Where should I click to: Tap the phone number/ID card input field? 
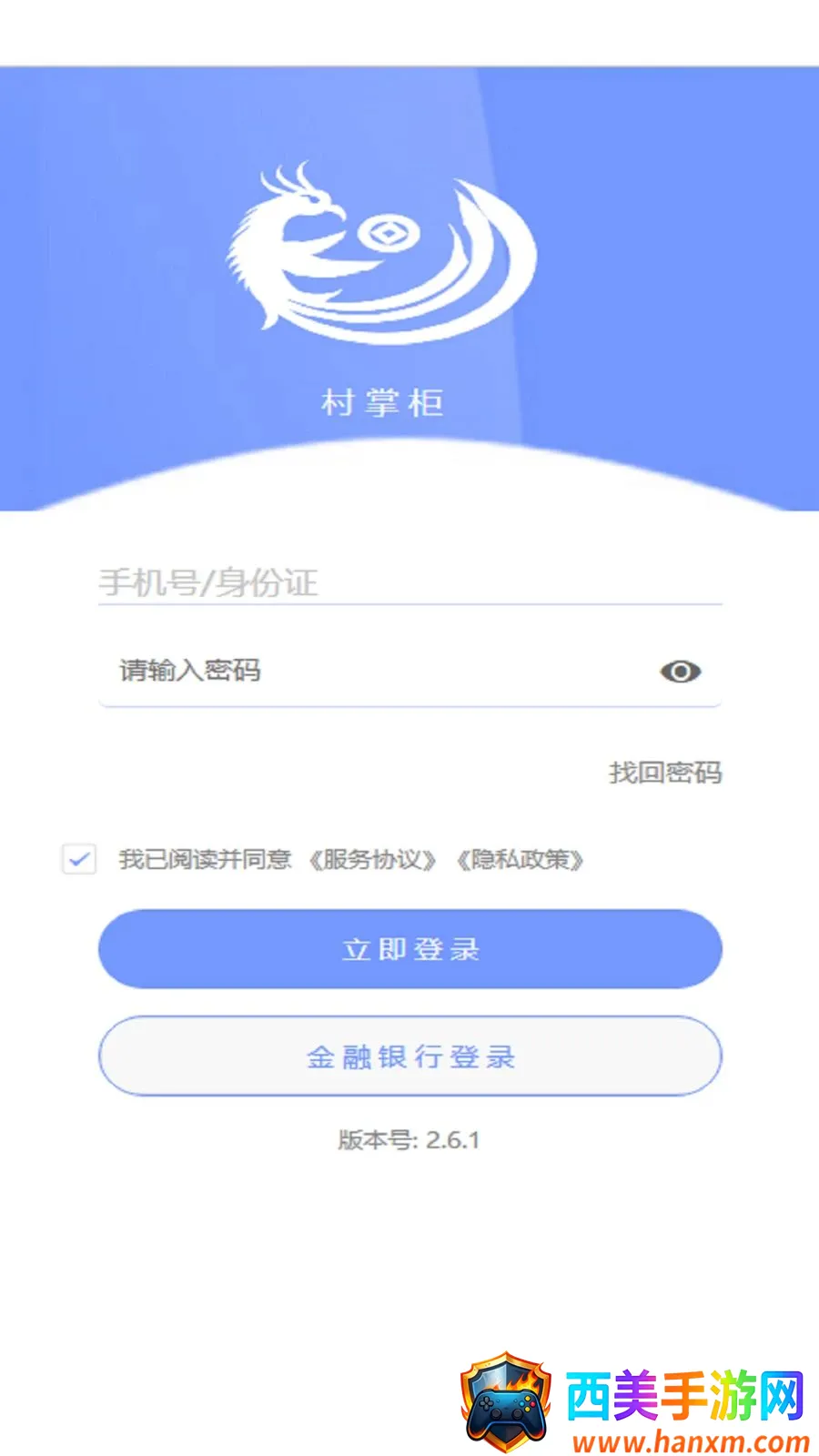point(409,582)
